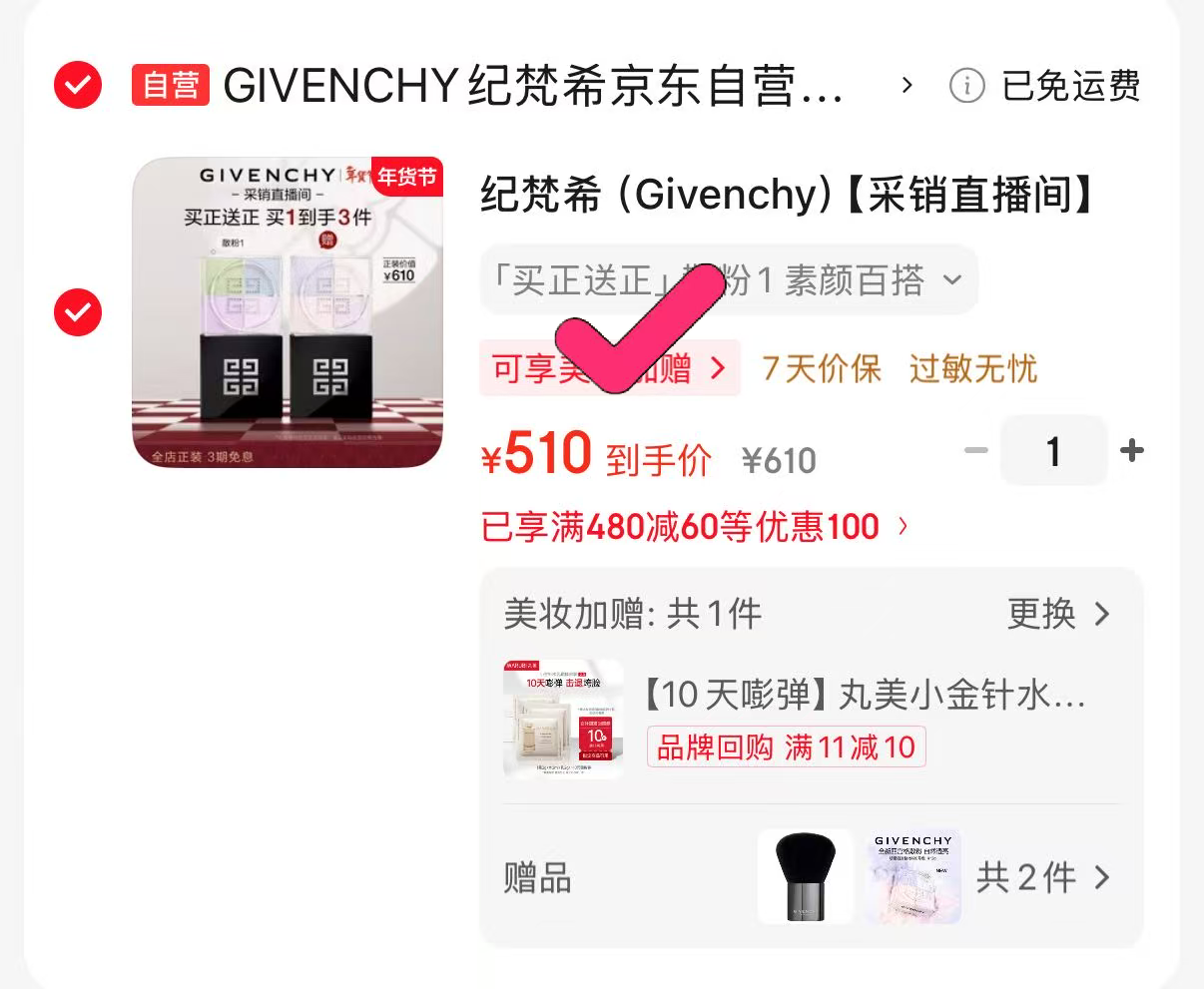The height and width of the screenshot is (989, 1204).
Task: Decrease the quantity with the minus button
Action: click(x=975, y=451)
